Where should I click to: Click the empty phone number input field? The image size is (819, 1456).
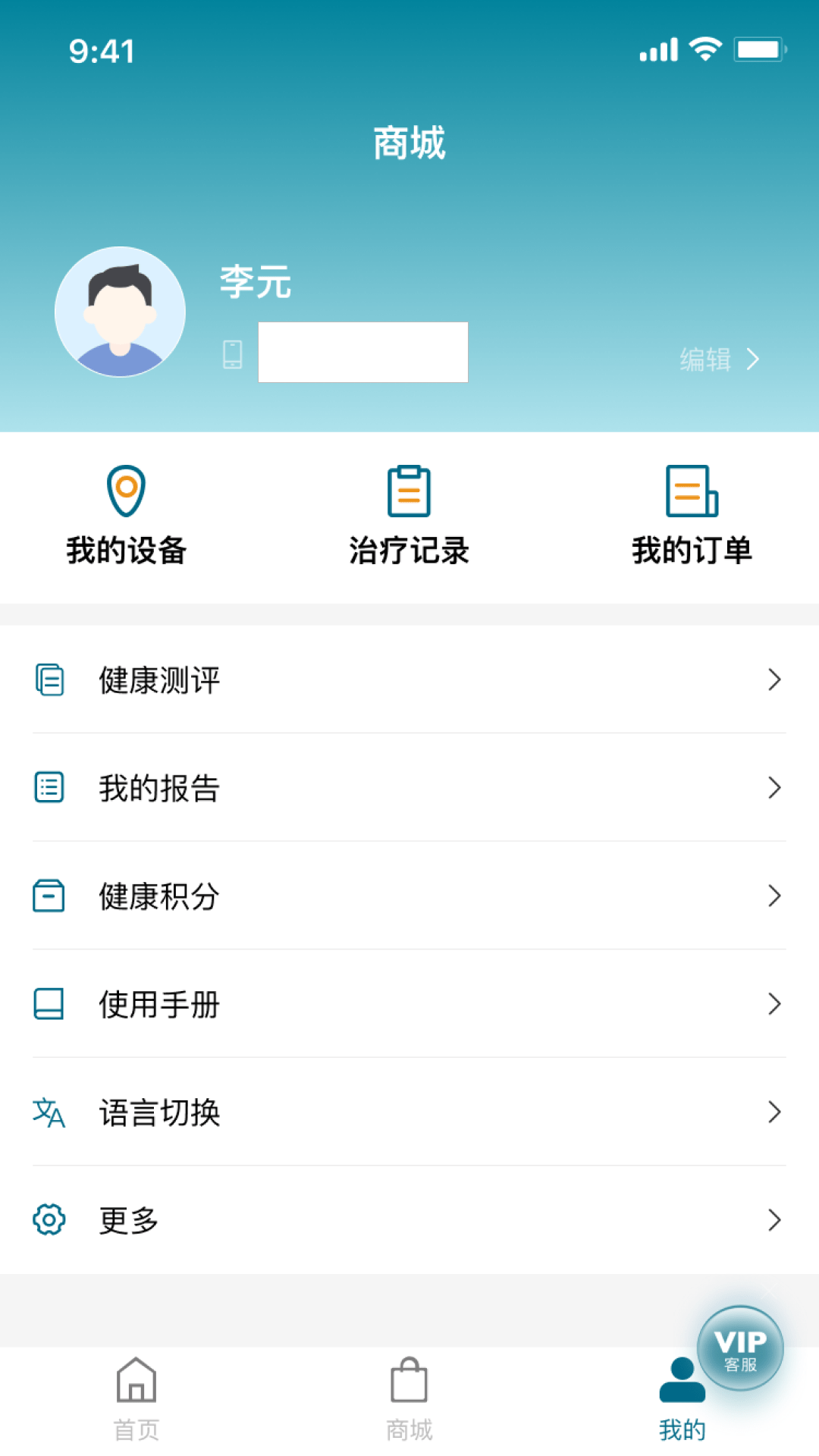(362, 352)
